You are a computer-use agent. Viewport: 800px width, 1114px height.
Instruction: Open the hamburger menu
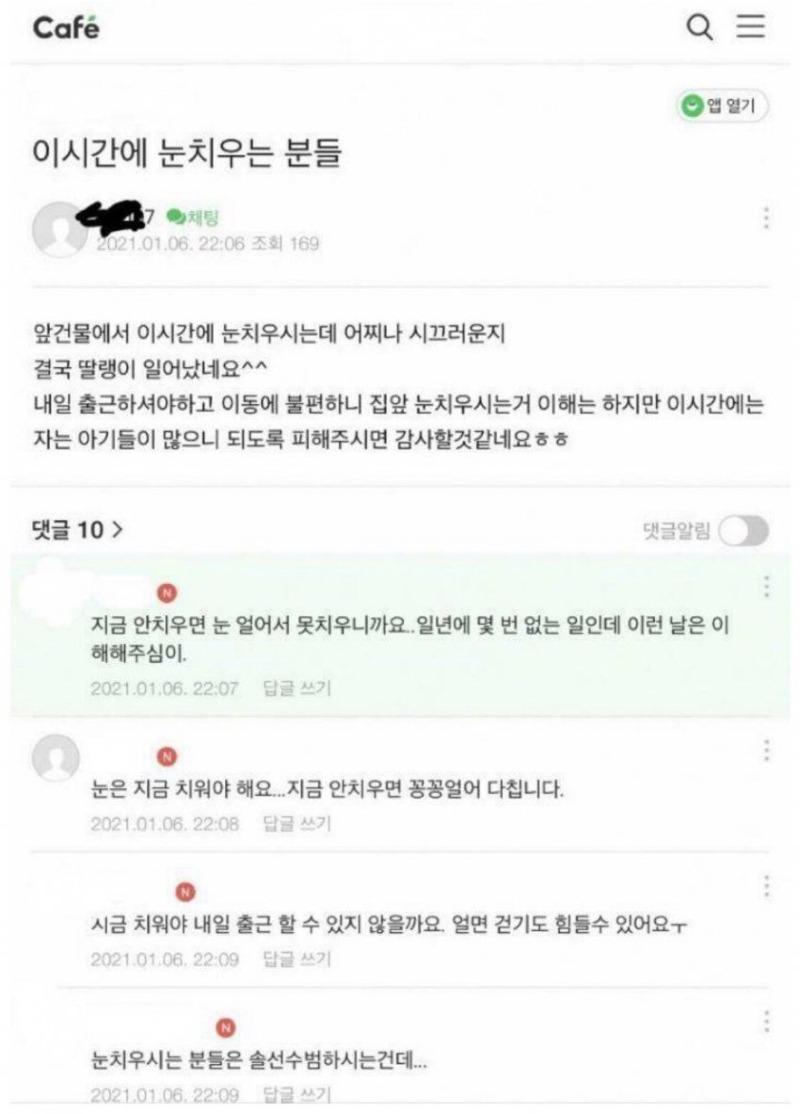[751, 27]
